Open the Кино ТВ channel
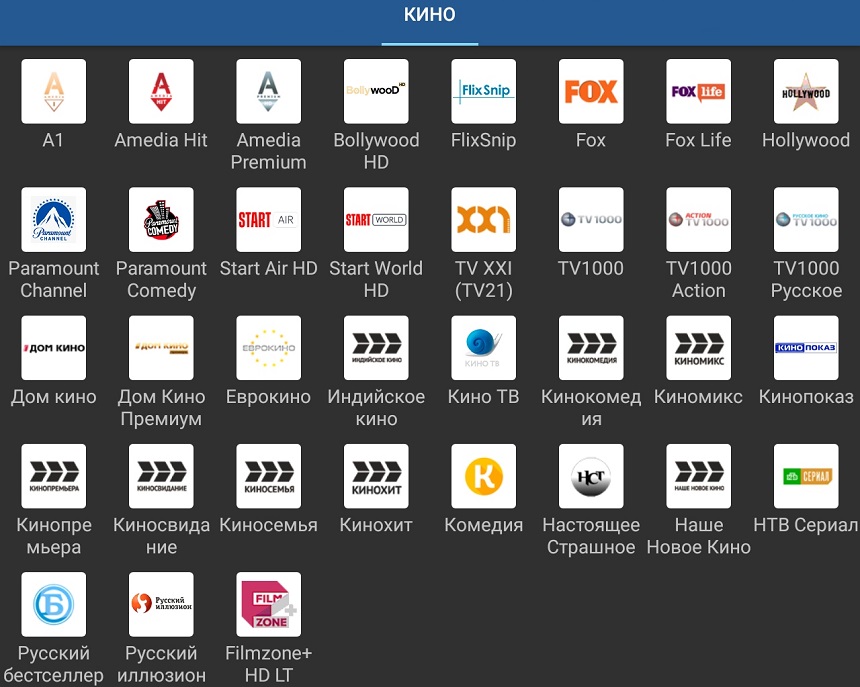860x687 pixels. click(x=484, y=348)
